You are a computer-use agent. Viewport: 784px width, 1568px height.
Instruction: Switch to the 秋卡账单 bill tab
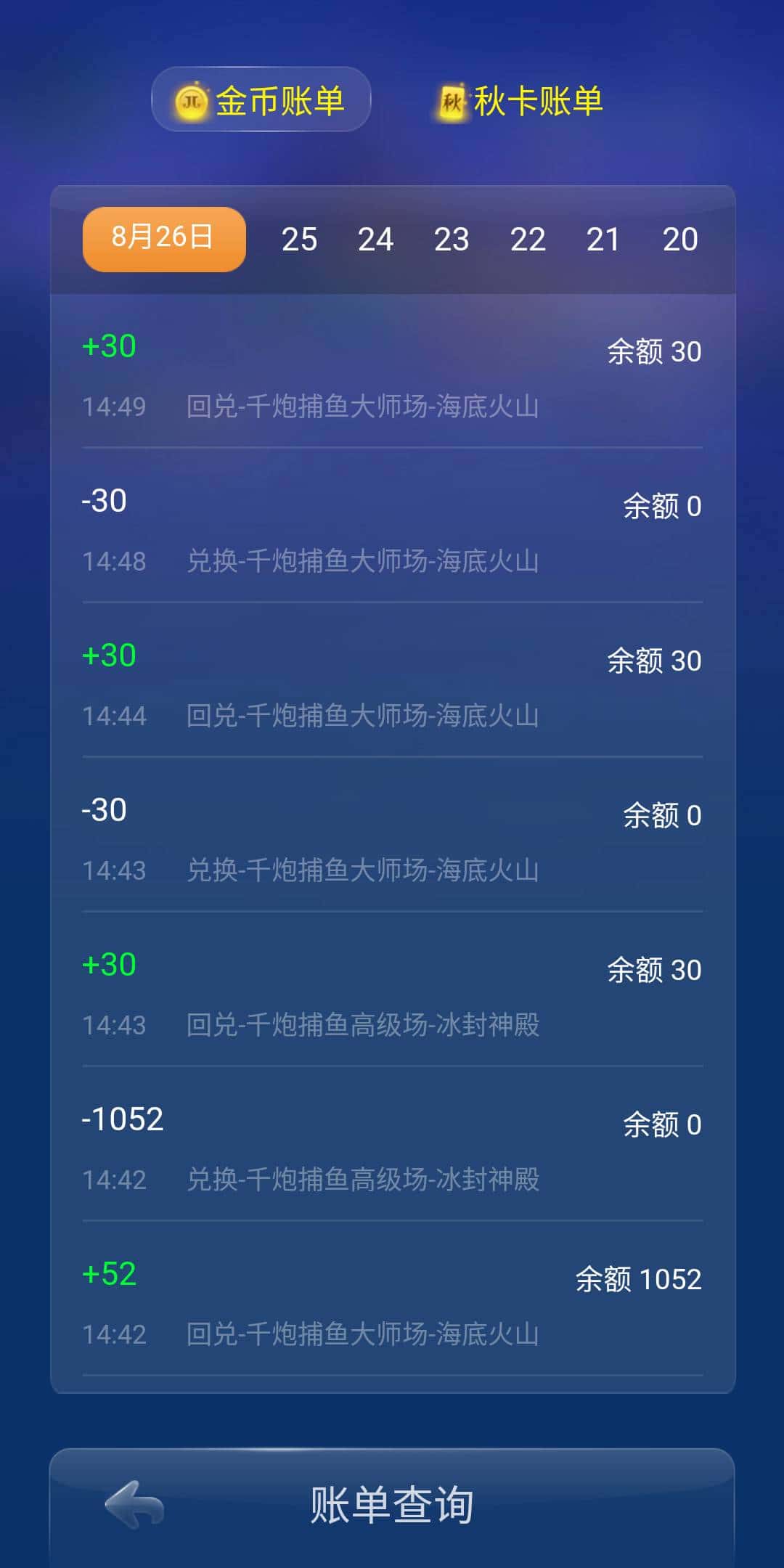click(x=537, y=102)
